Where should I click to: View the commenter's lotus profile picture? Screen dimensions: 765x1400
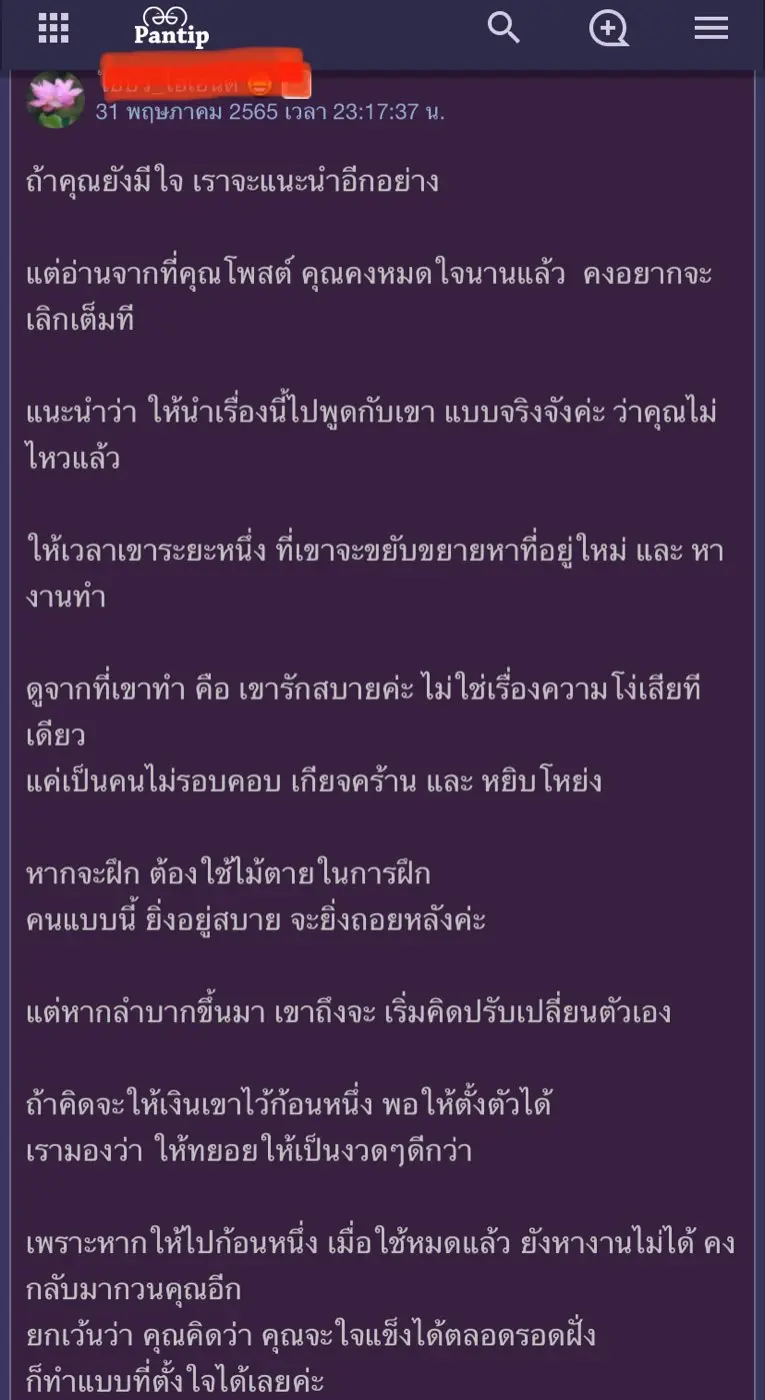(x=55, y=99)
